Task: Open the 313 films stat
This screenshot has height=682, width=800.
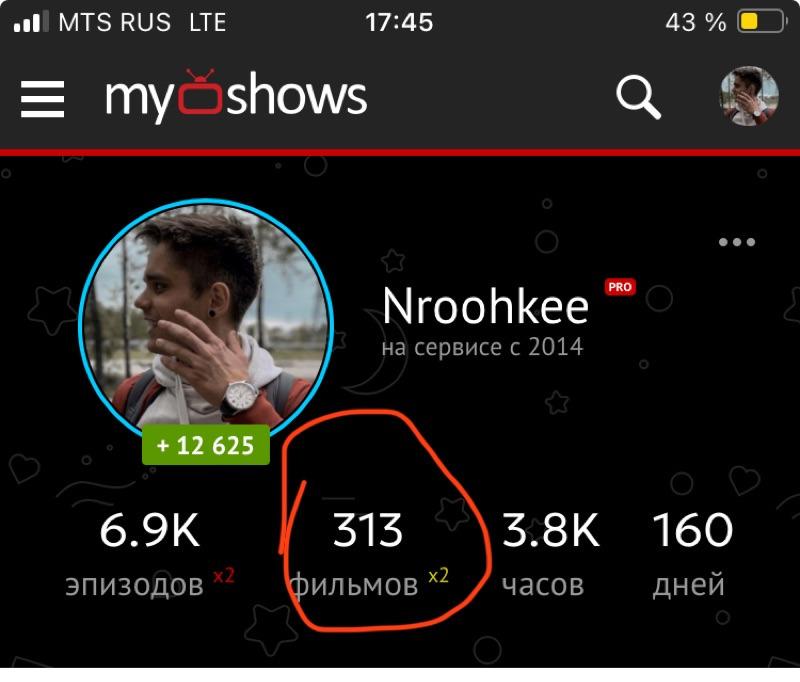Action: [x=367, y=553]
